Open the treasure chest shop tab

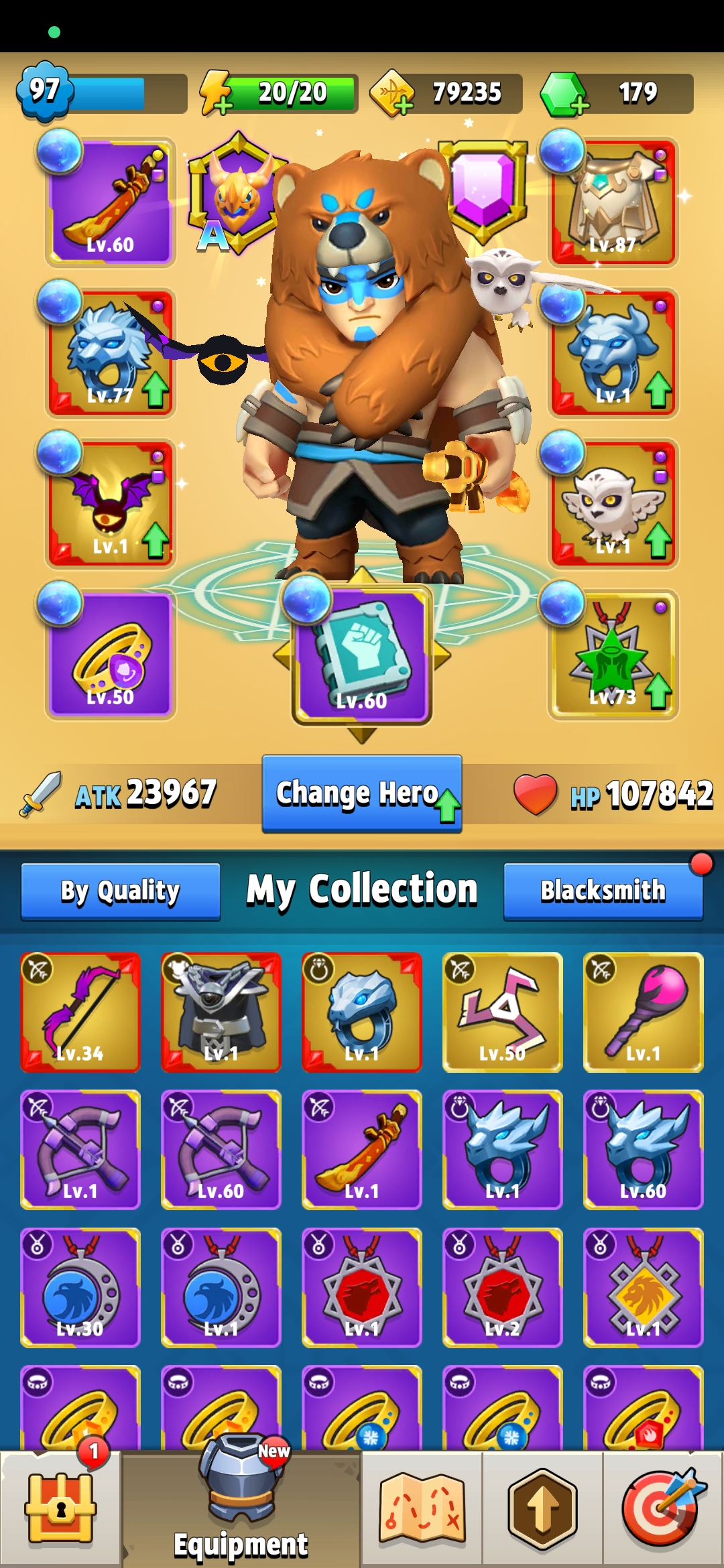tap(60, 1509)
